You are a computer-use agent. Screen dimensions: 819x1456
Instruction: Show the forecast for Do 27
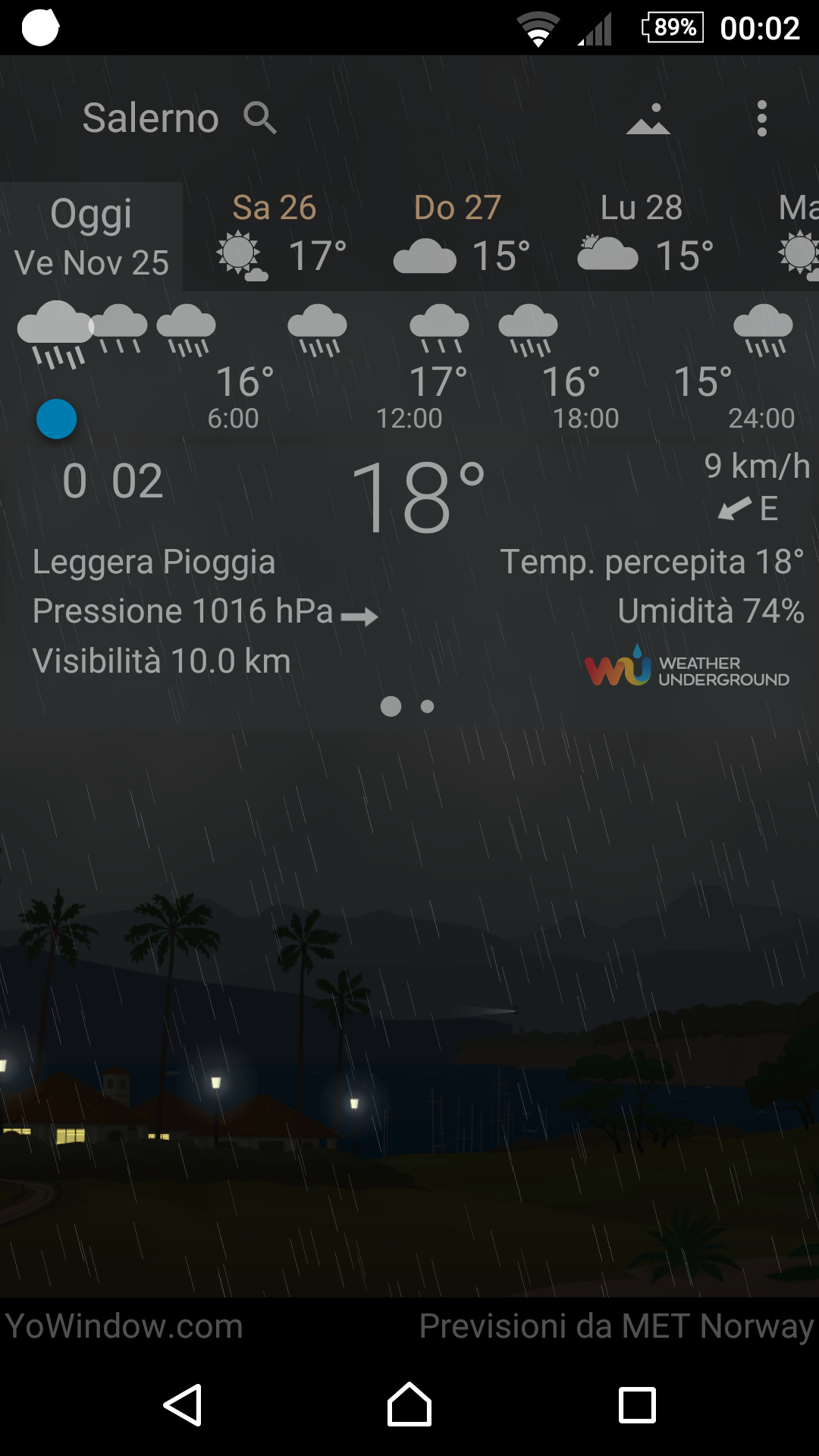(x=458, y=237)
